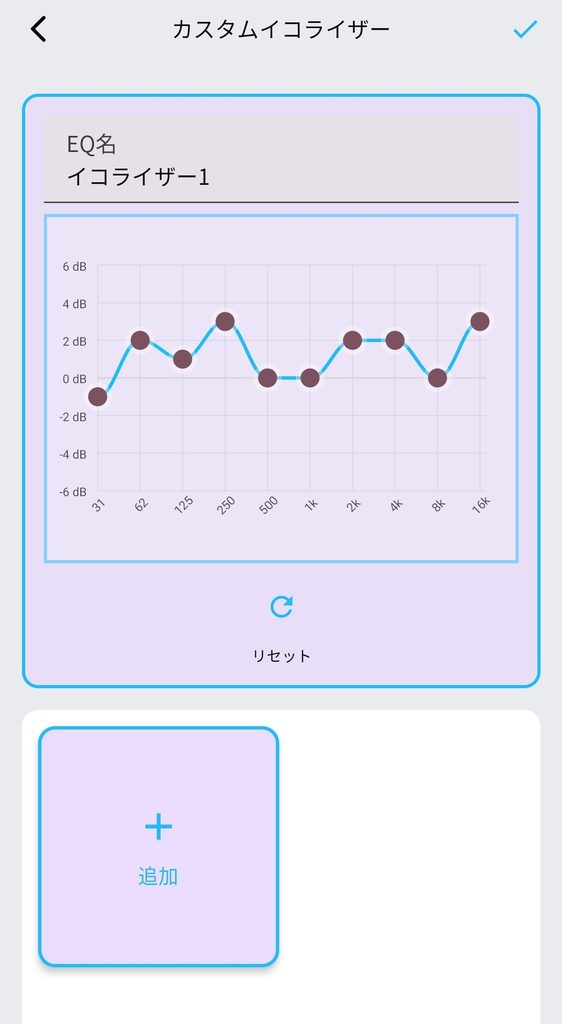The width and height of the screenshot is (562, 1024).
Task: Select the 2k band point
Action: (352, 340)
